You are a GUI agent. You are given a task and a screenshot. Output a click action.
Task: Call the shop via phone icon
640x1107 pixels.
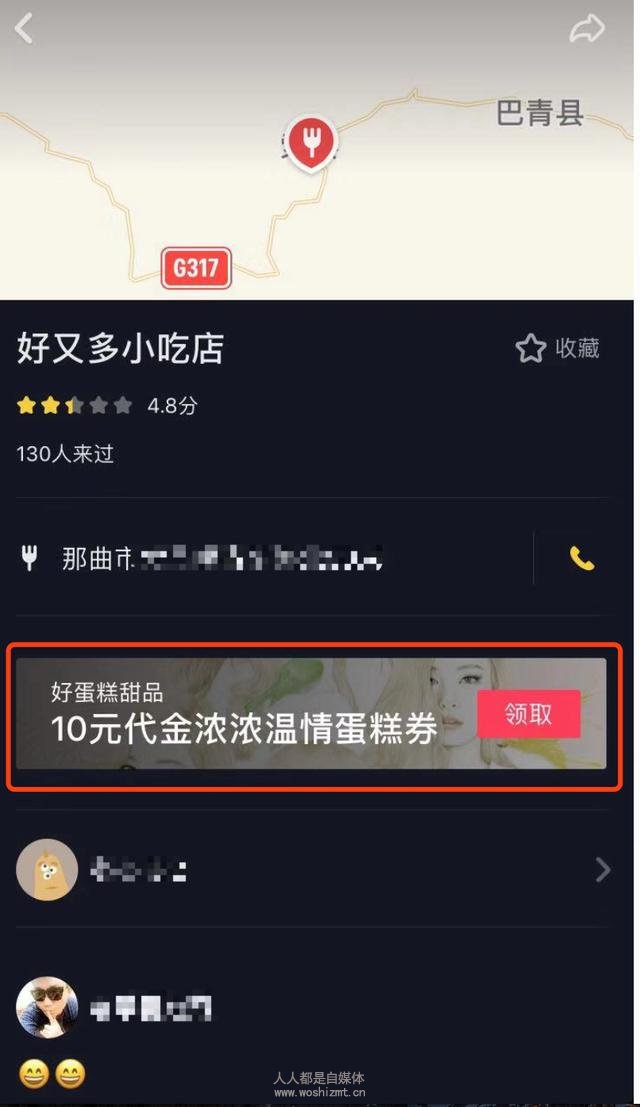[x=582, y=558]
